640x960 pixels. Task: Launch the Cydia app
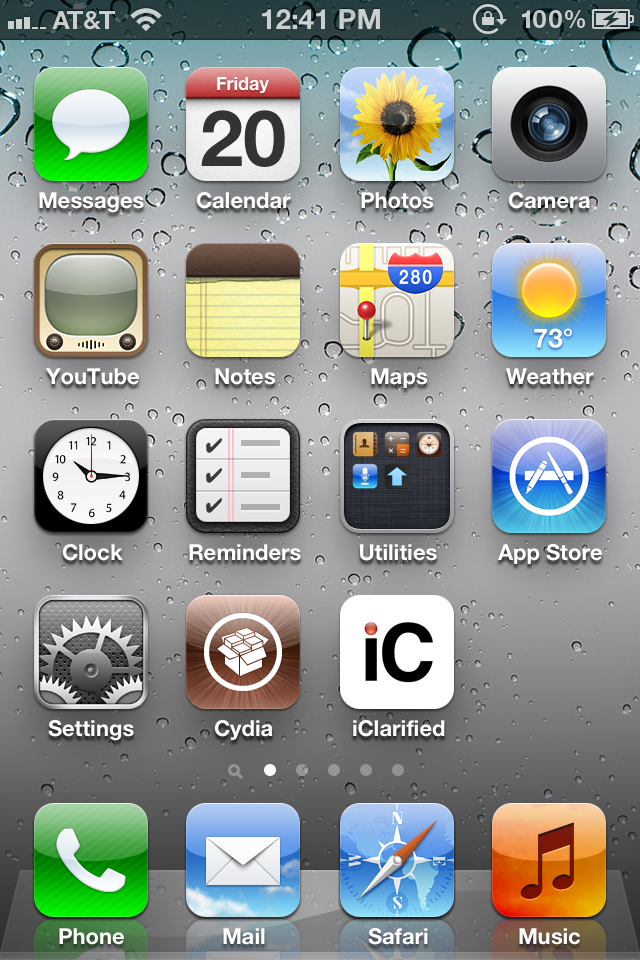tap(243, 652)
